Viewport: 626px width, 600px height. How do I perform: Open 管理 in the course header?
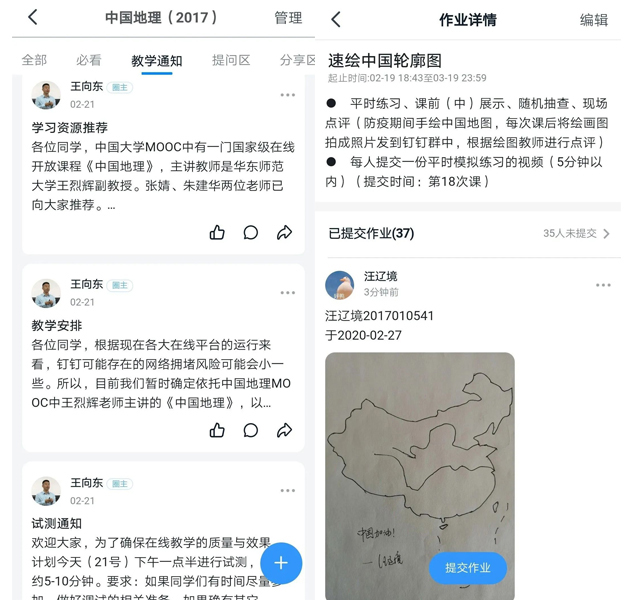point(288,18)
